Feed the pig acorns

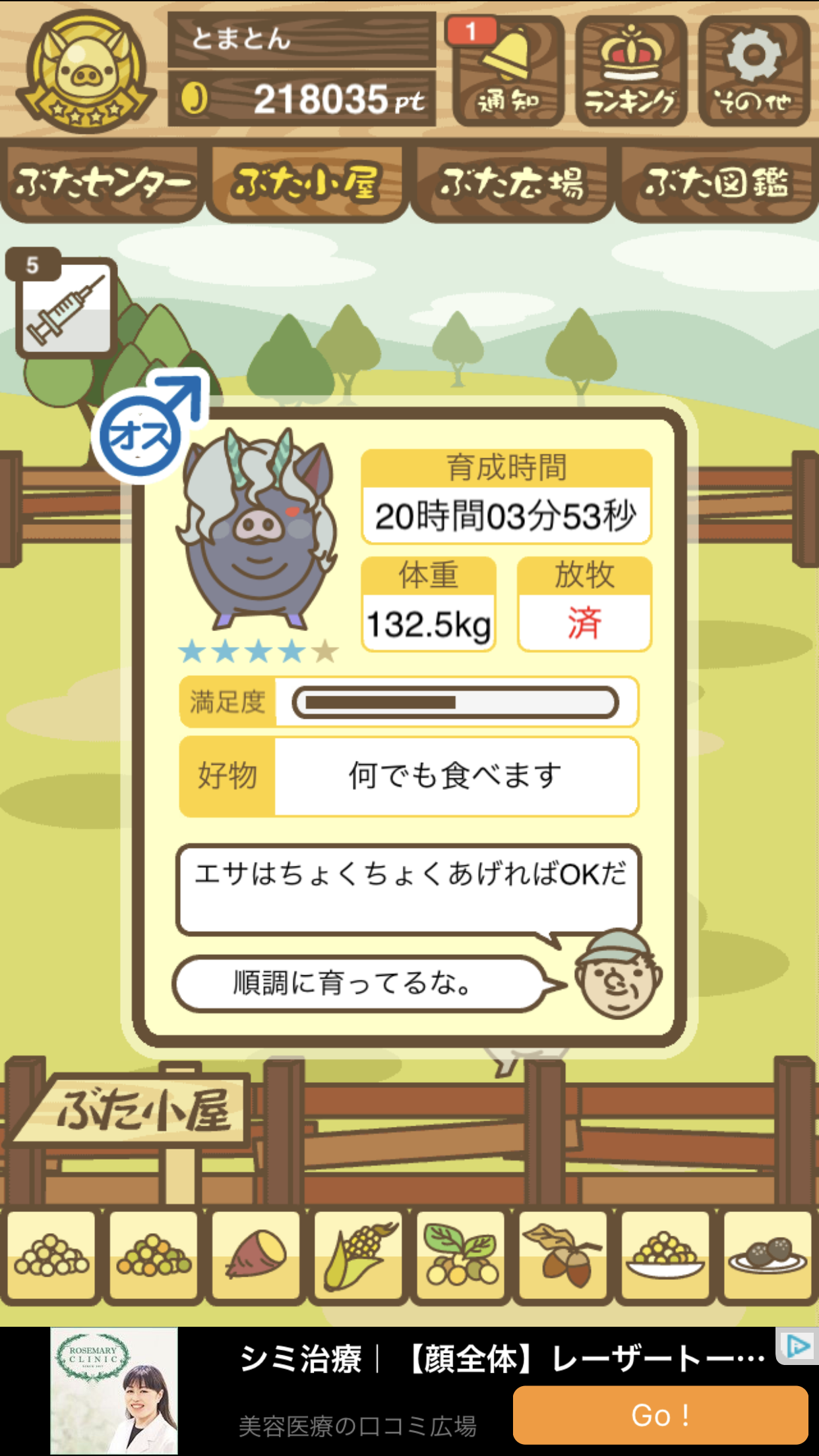pyautogui.click(x=562, y=1256)
